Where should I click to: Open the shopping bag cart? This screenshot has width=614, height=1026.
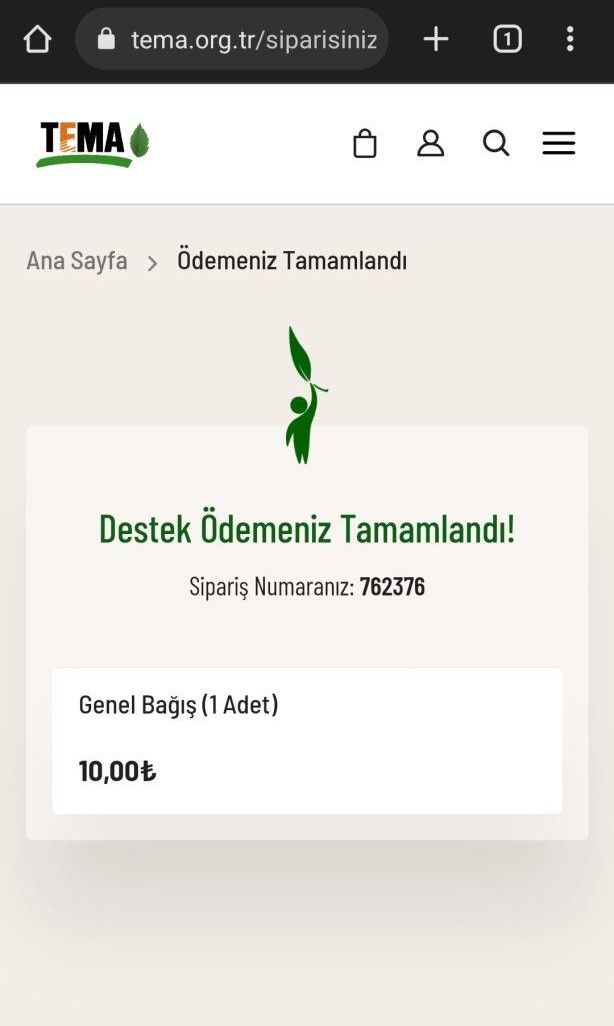pyautogui.click(x=365, y=144)
